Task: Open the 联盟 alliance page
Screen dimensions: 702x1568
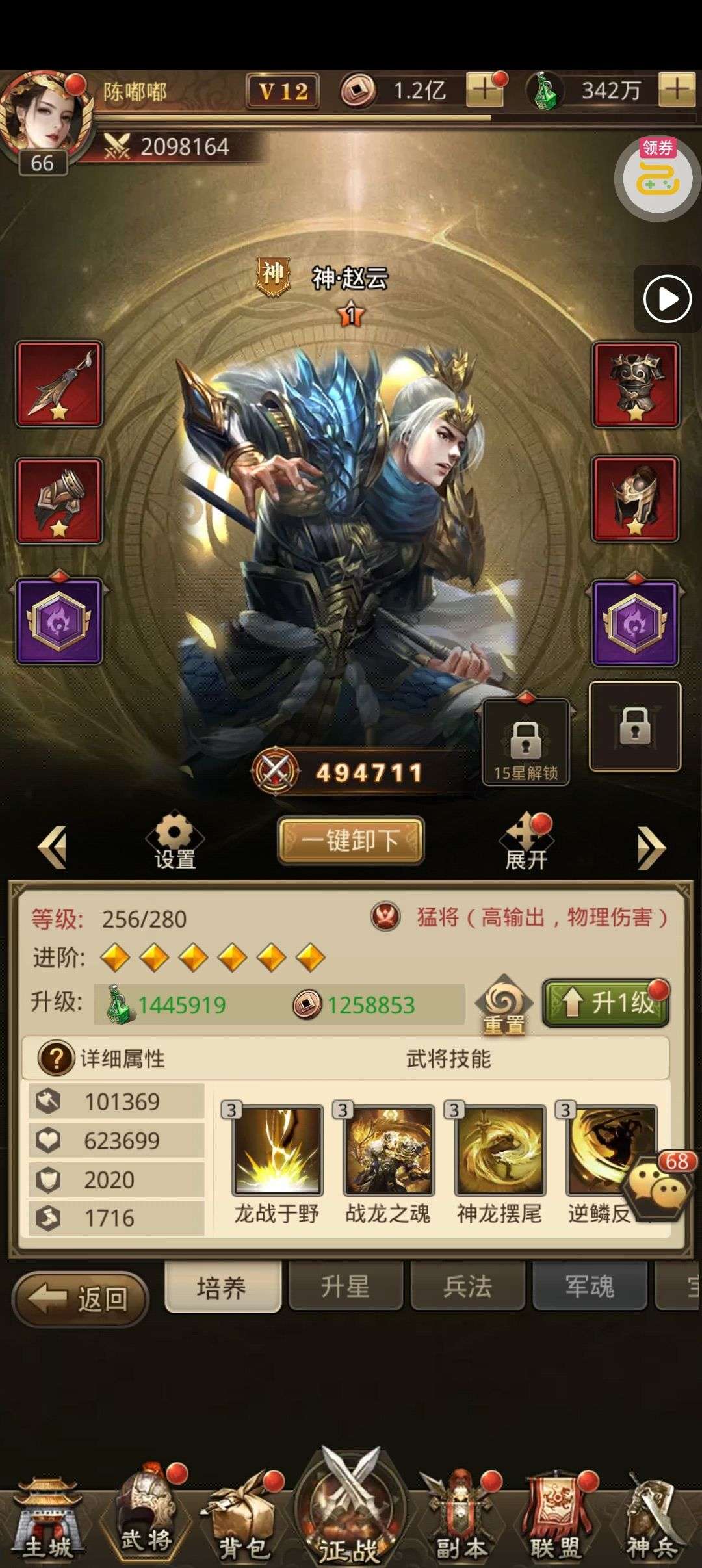Action: [x=555, y=1521]
